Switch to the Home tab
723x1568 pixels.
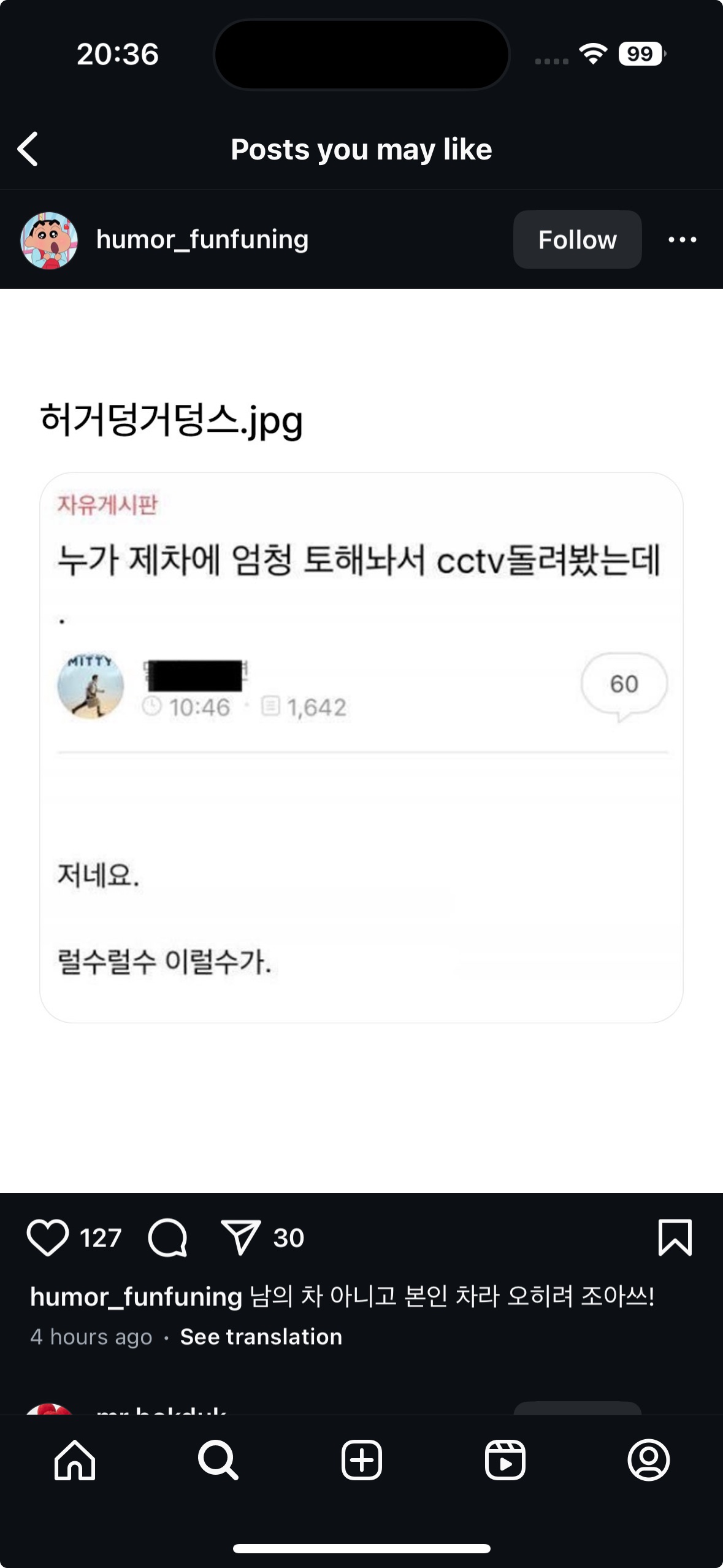(x=75, y=1460)
